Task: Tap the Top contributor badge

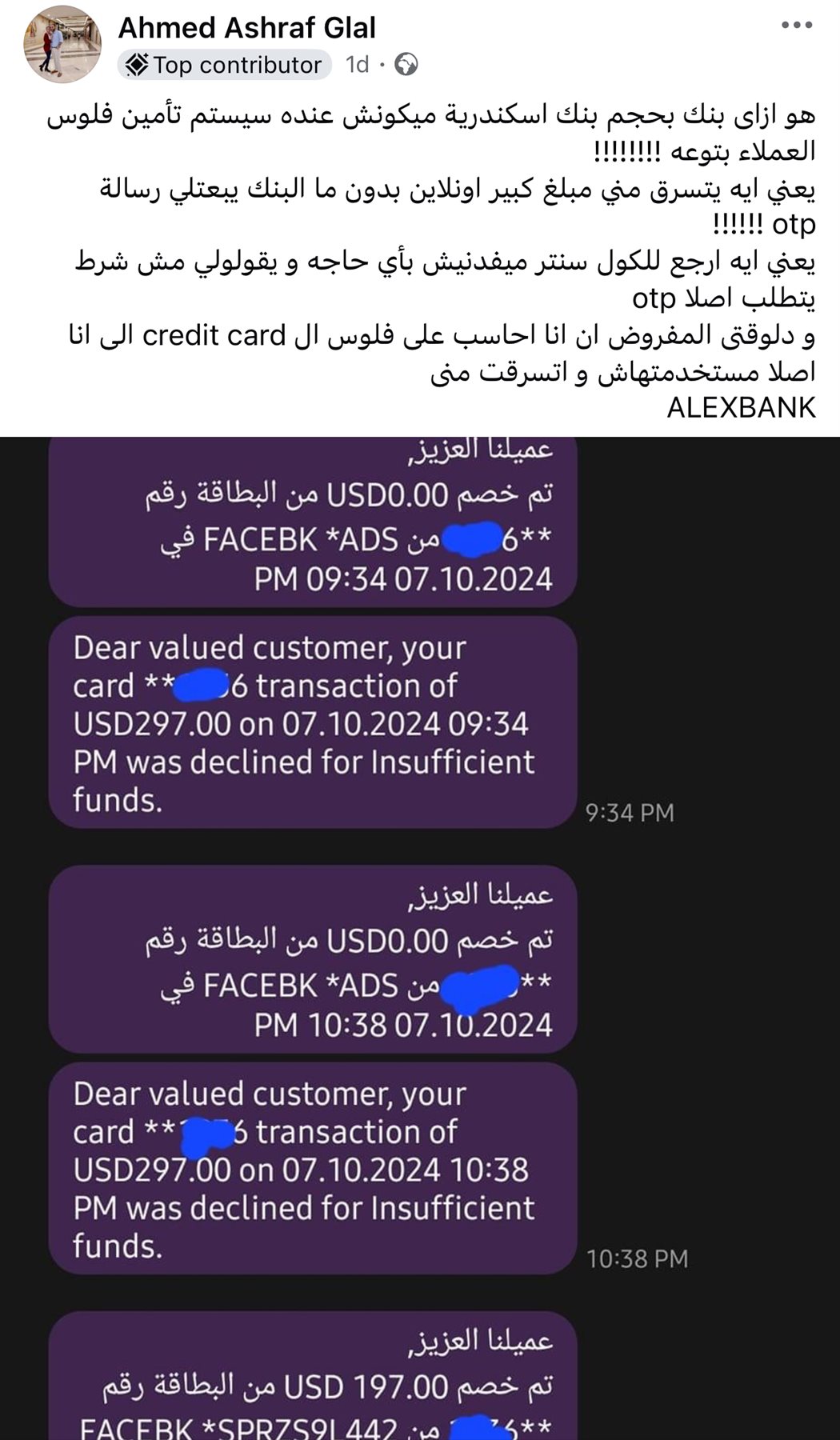Action: (x=225, y=65)
